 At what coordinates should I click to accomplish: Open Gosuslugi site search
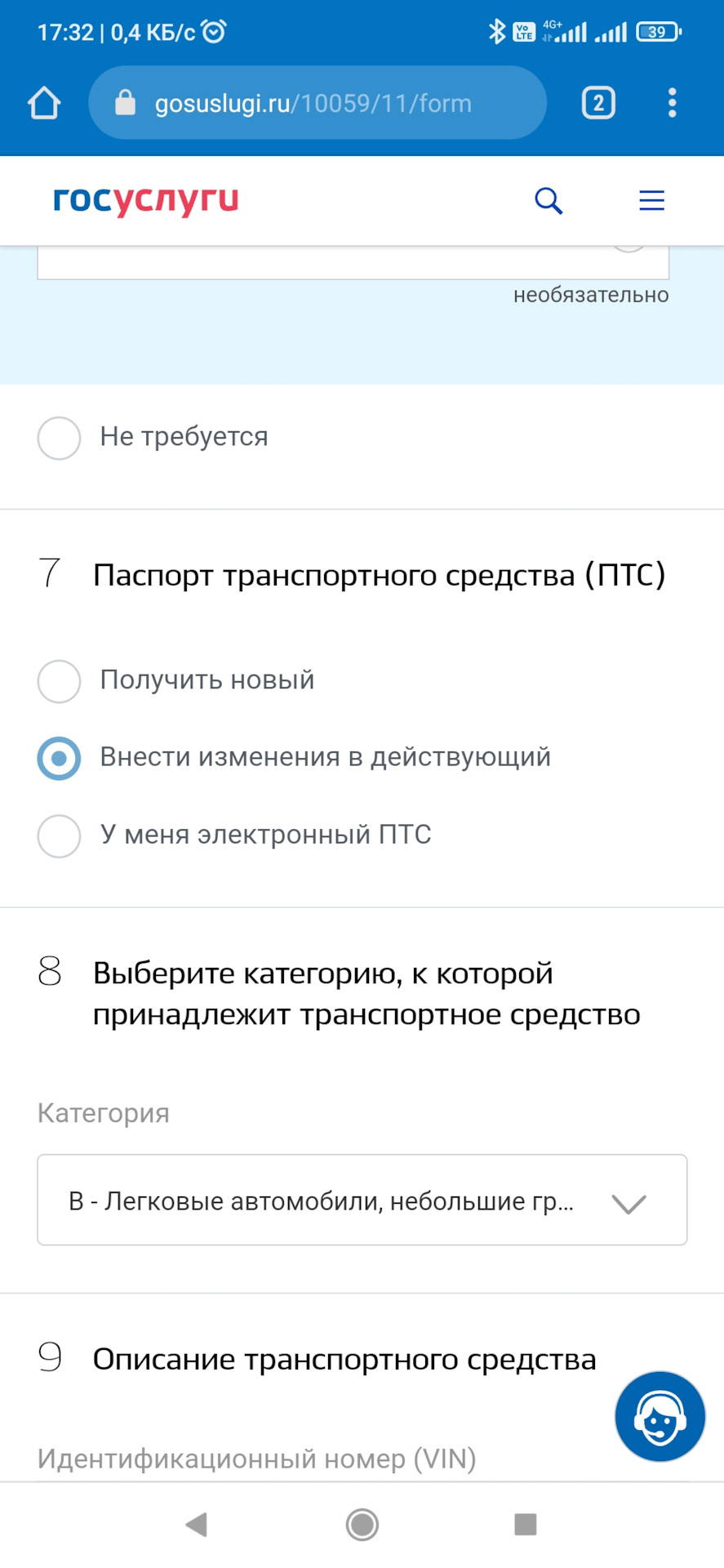click(549, 200)
